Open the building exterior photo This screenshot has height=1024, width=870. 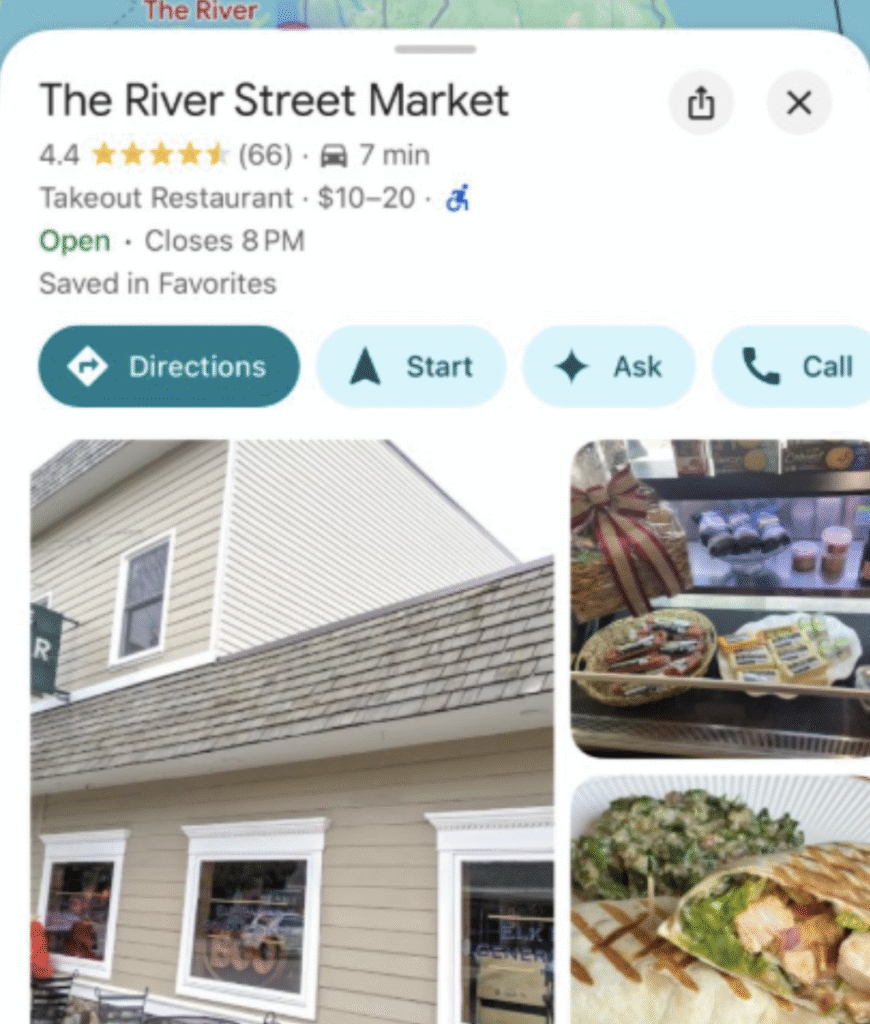[292, 730]
